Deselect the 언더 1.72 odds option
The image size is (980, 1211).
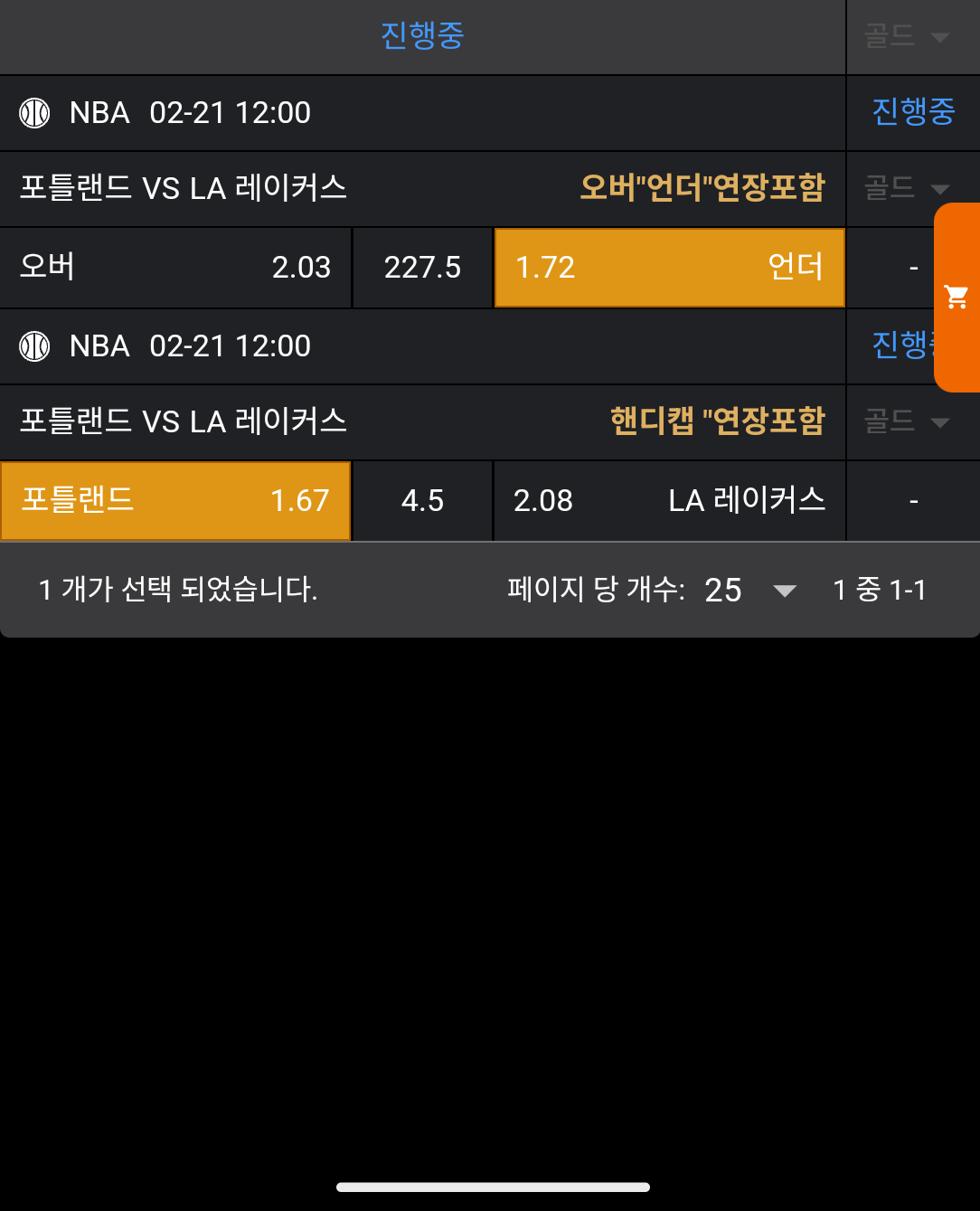pos(669,268)
